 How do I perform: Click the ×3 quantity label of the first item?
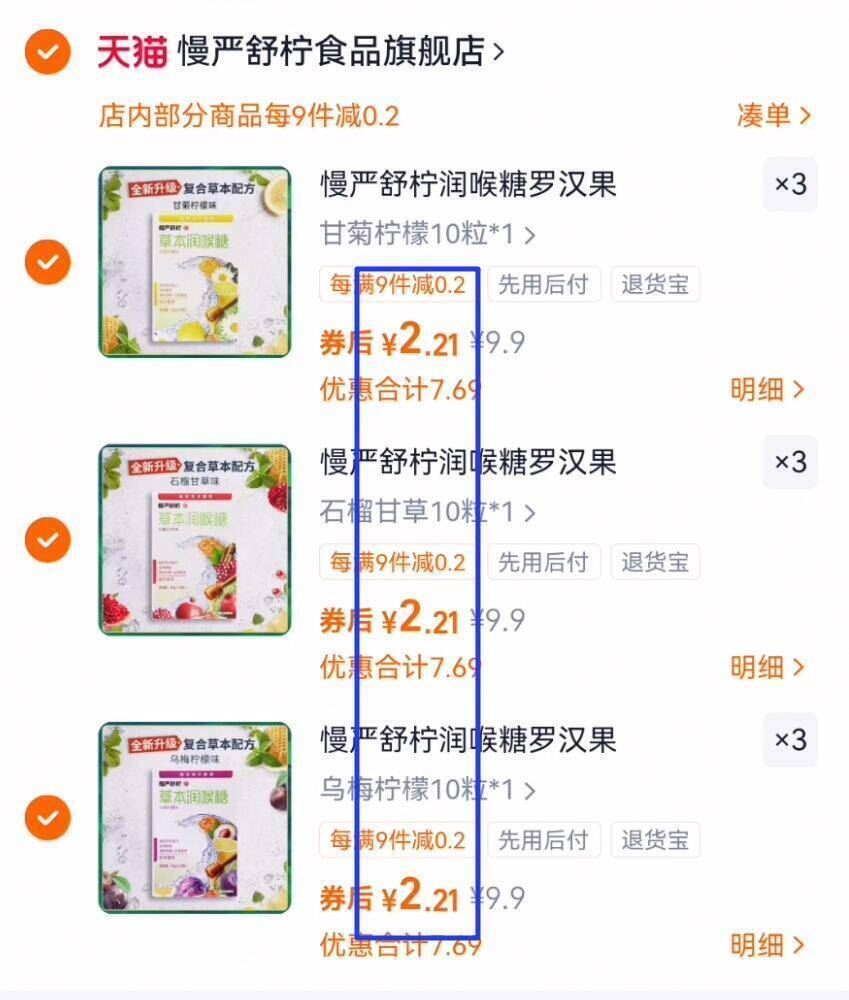click(789, 185)
